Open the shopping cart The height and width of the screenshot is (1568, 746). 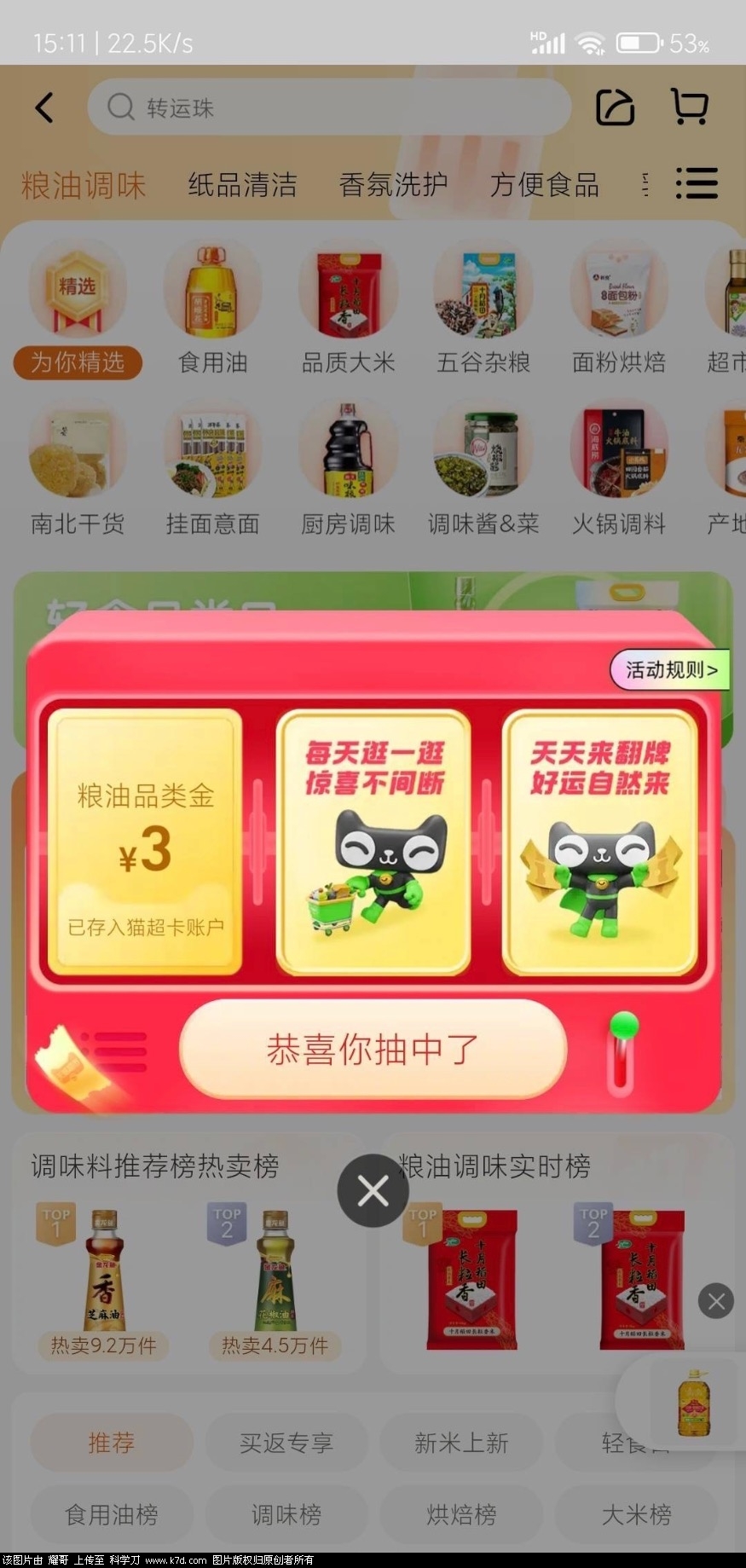(689, 107)
